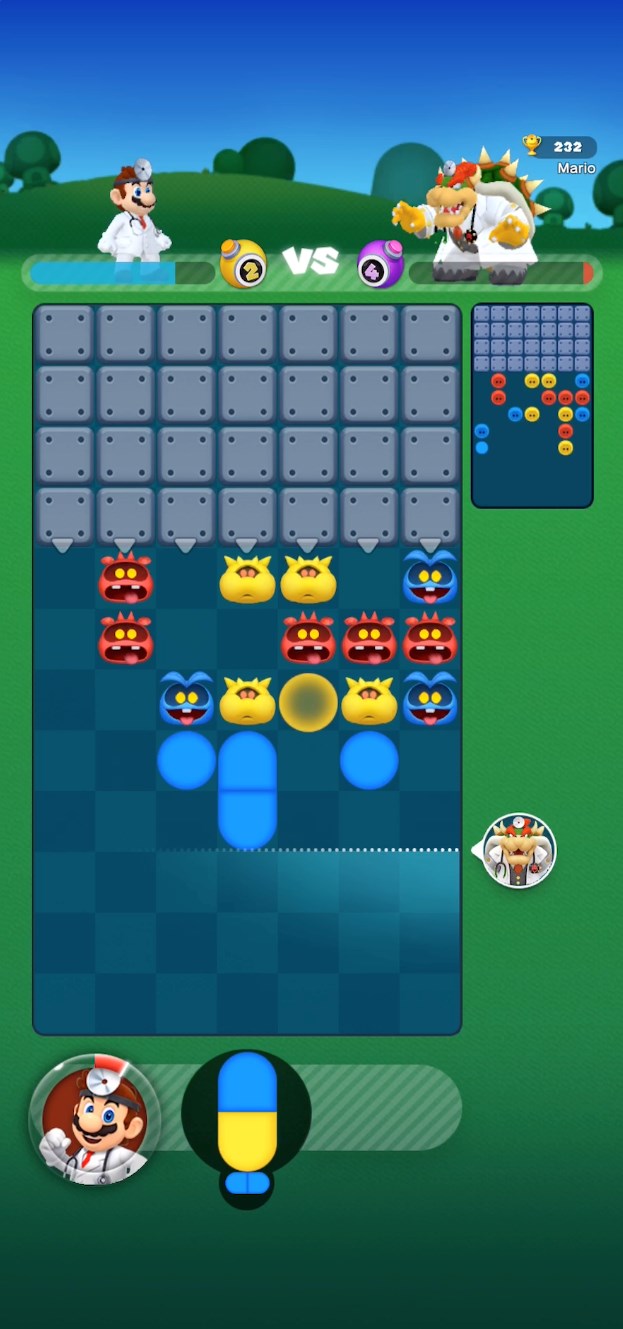The width and height of the screenshot is (623, 1329).
Task: Tap the blue-yellow capsule ready to launch
Action: coord(247,1111)
